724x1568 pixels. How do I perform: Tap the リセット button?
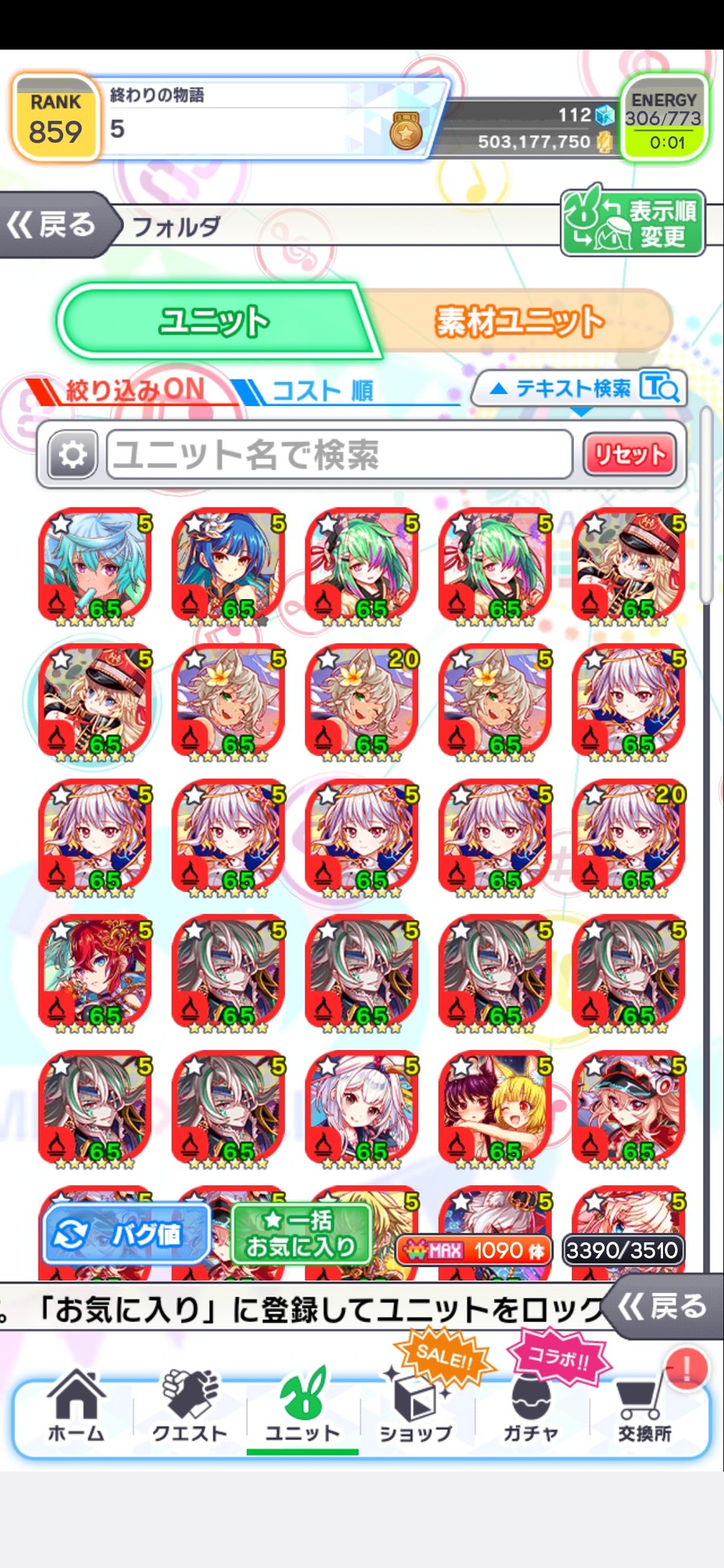point(629,455)
